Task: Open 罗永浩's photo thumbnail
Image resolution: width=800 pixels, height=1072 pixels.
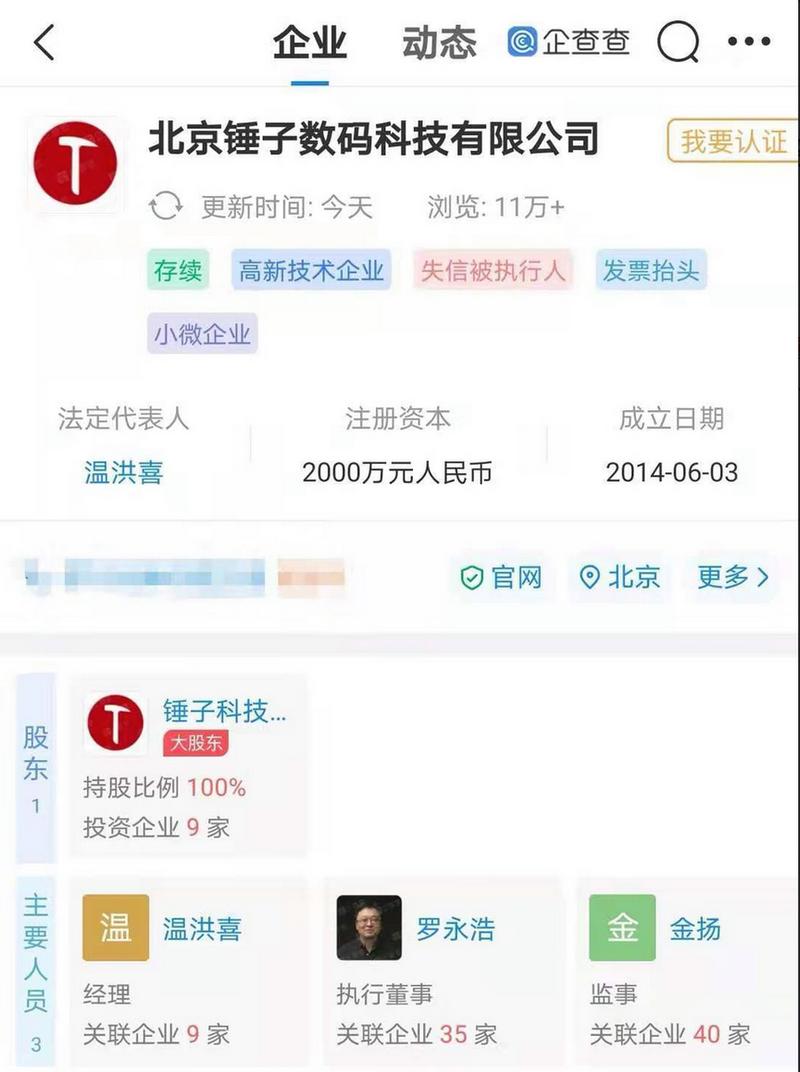Action: (369, 927)
